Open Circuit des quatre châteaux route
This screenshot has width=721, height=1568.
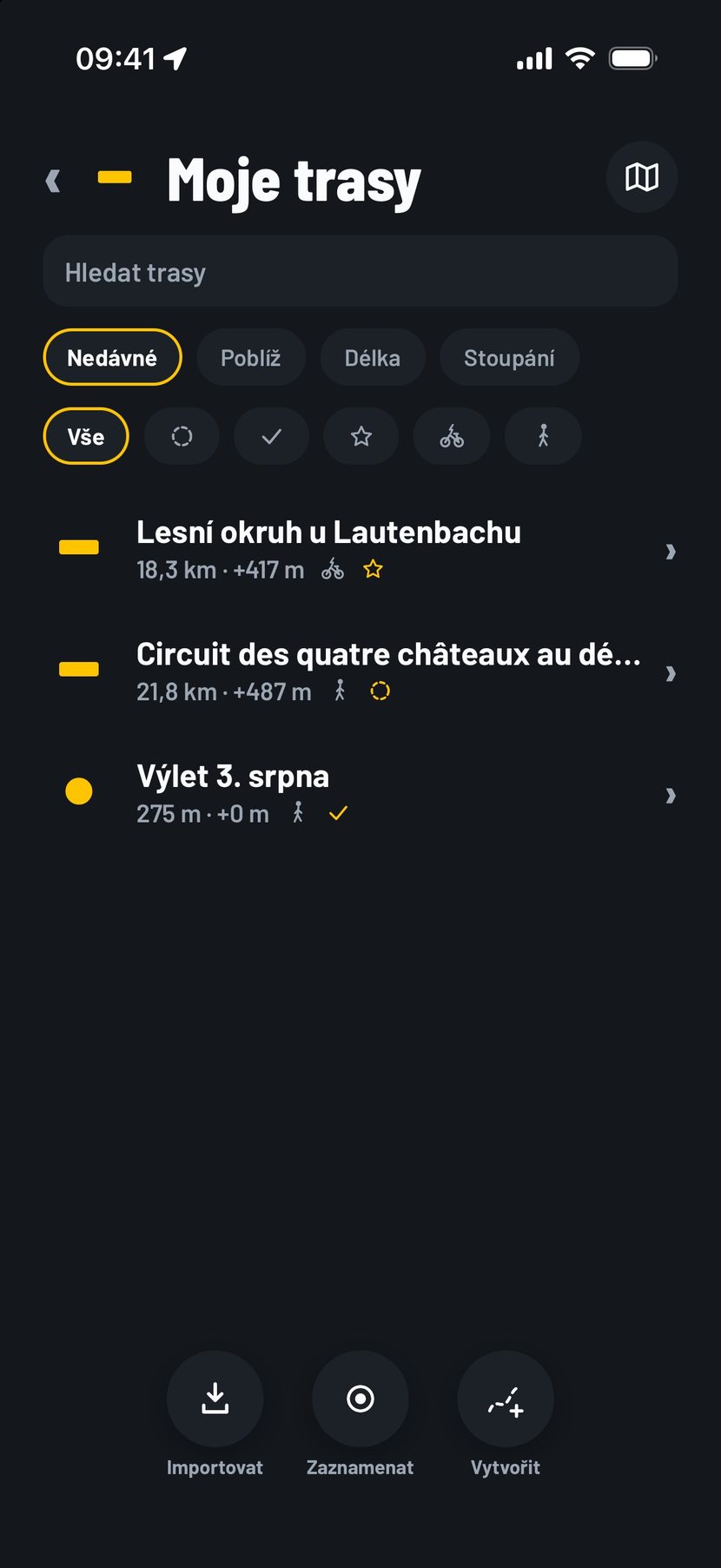click(360, 672)
